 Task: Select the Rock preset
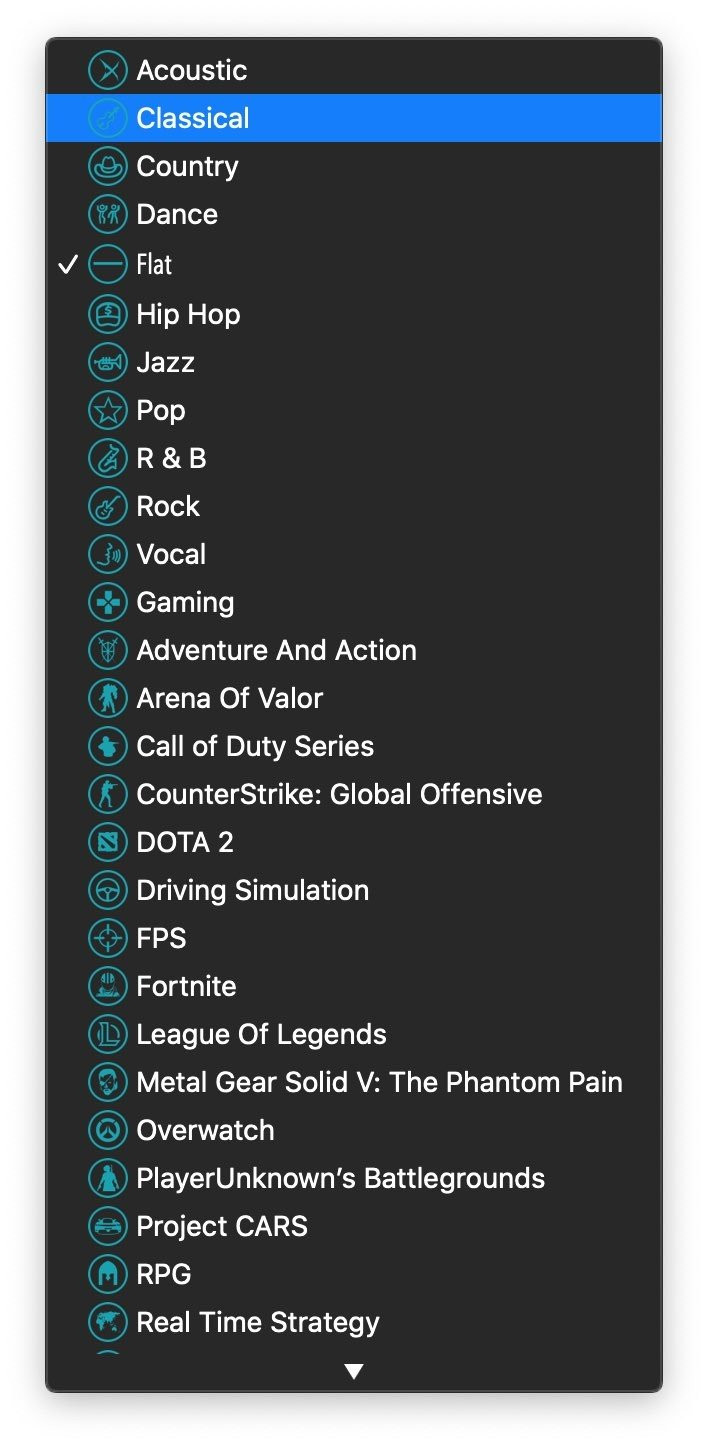(x=168, y=506)
